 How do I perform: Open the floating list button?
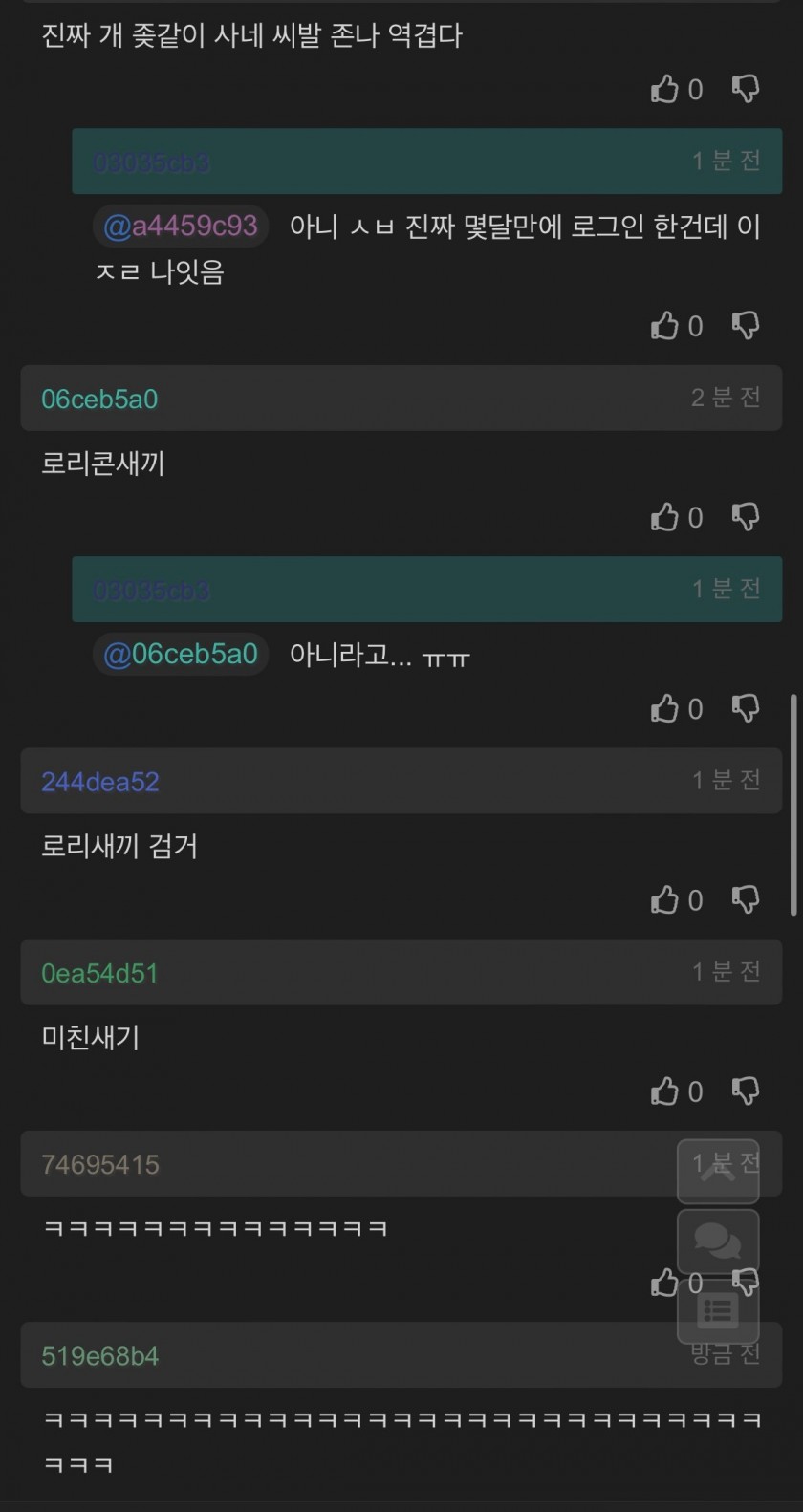coord(718,1311)
